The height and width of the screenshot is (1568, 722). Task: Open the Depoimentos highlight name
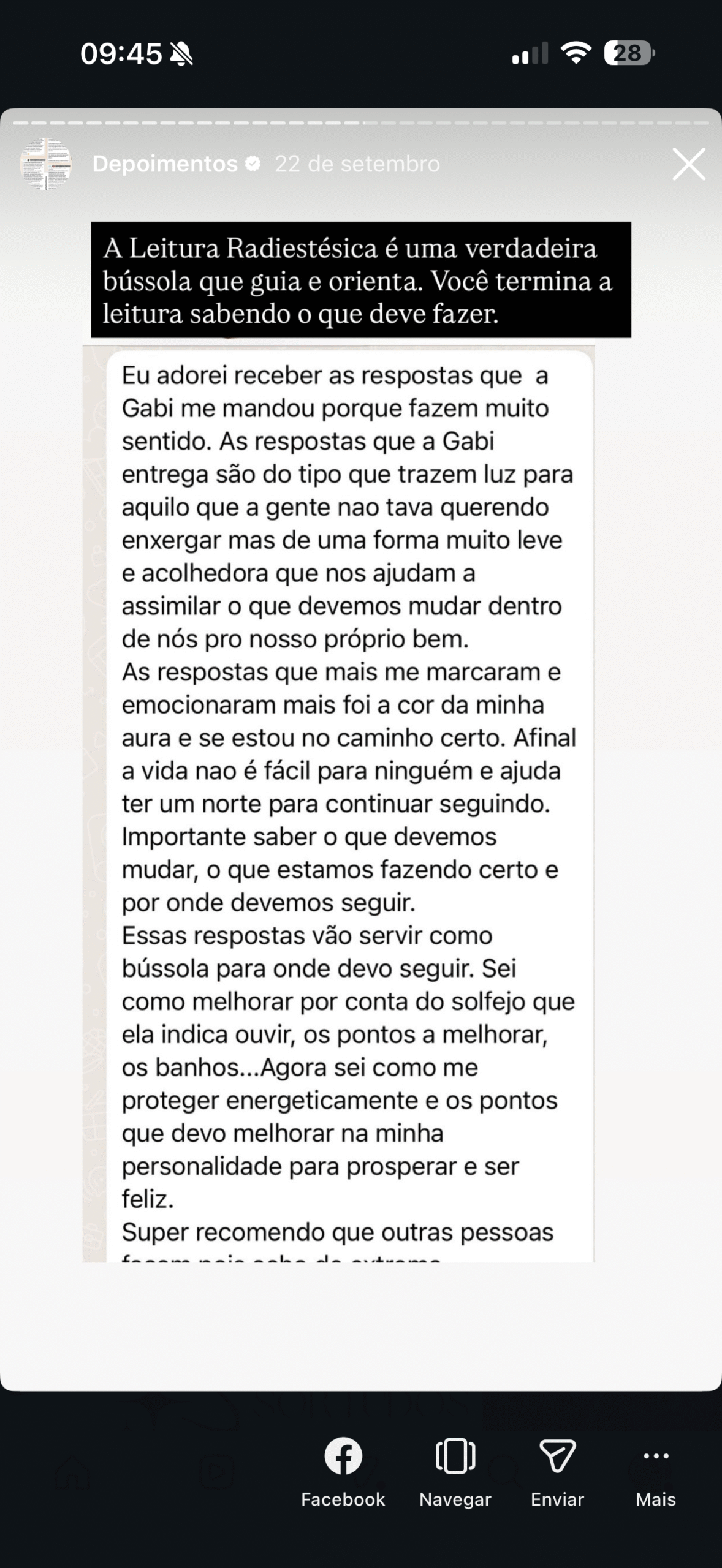[x=165, y=164]
